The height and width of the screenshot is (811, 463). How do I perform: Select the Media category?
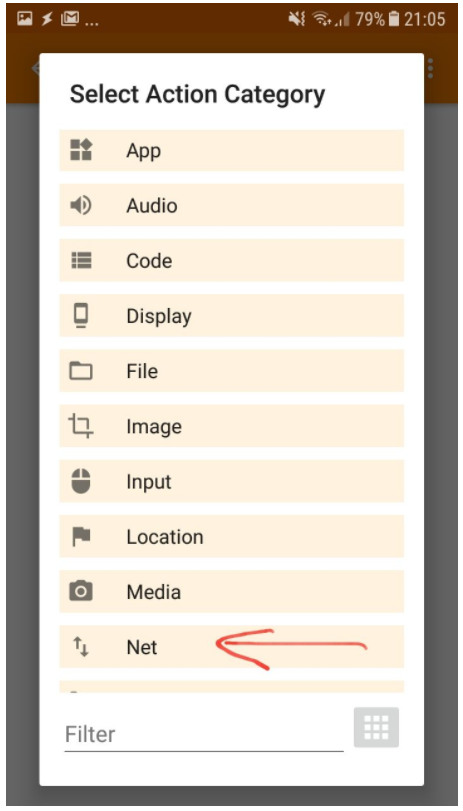[x=231, y=592]
